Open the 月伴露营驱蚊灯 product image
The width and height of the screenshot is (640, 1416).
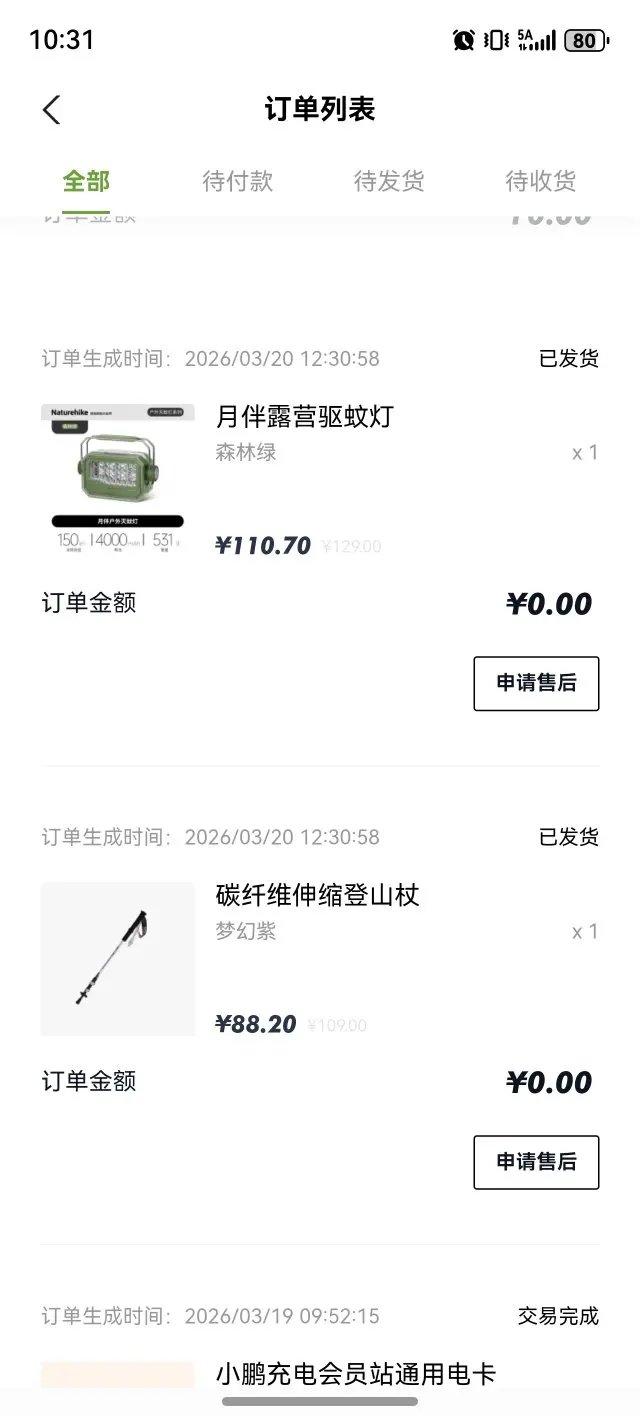[118, 481]
